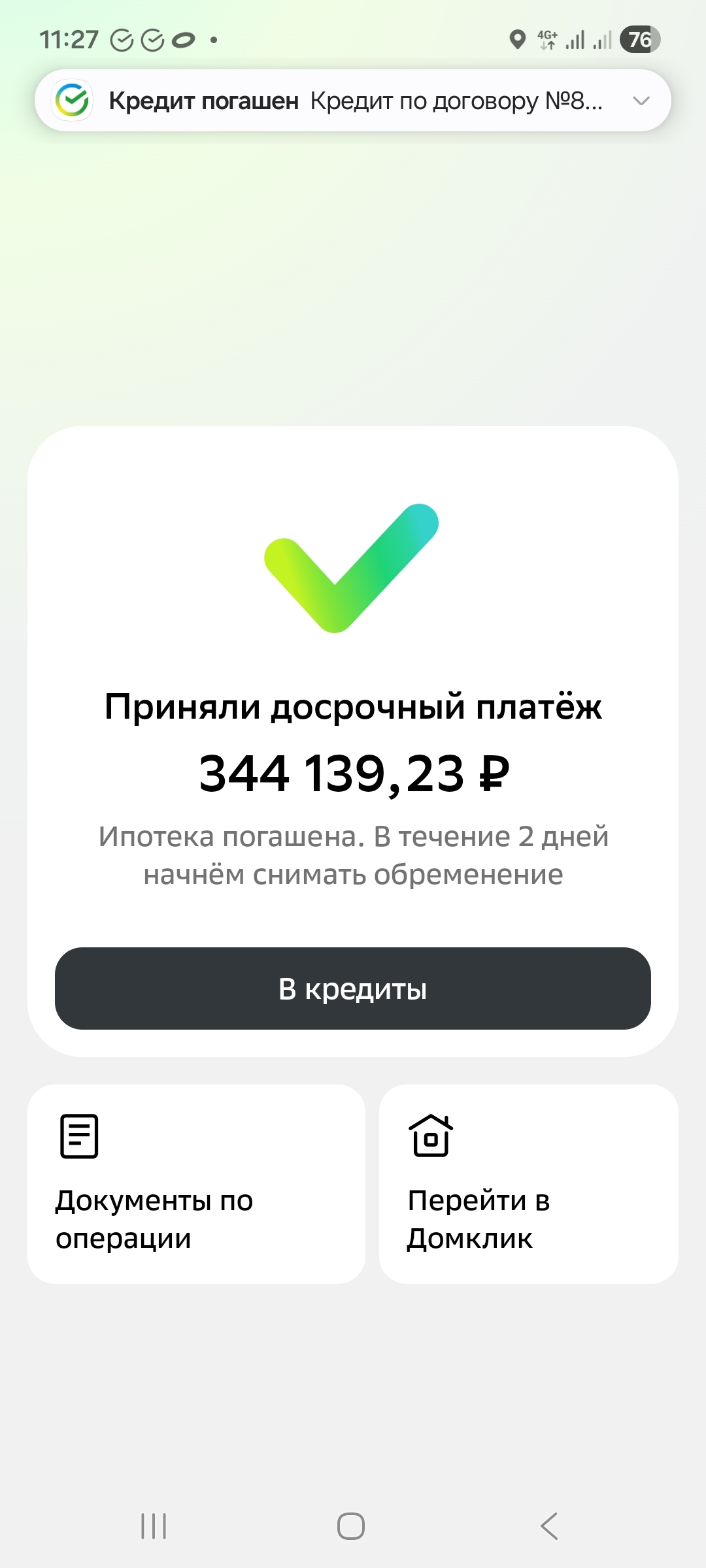Expand the «Кредит погашен» notification chevron
This screenshot has height=1568, width=706.
point(641,101)
